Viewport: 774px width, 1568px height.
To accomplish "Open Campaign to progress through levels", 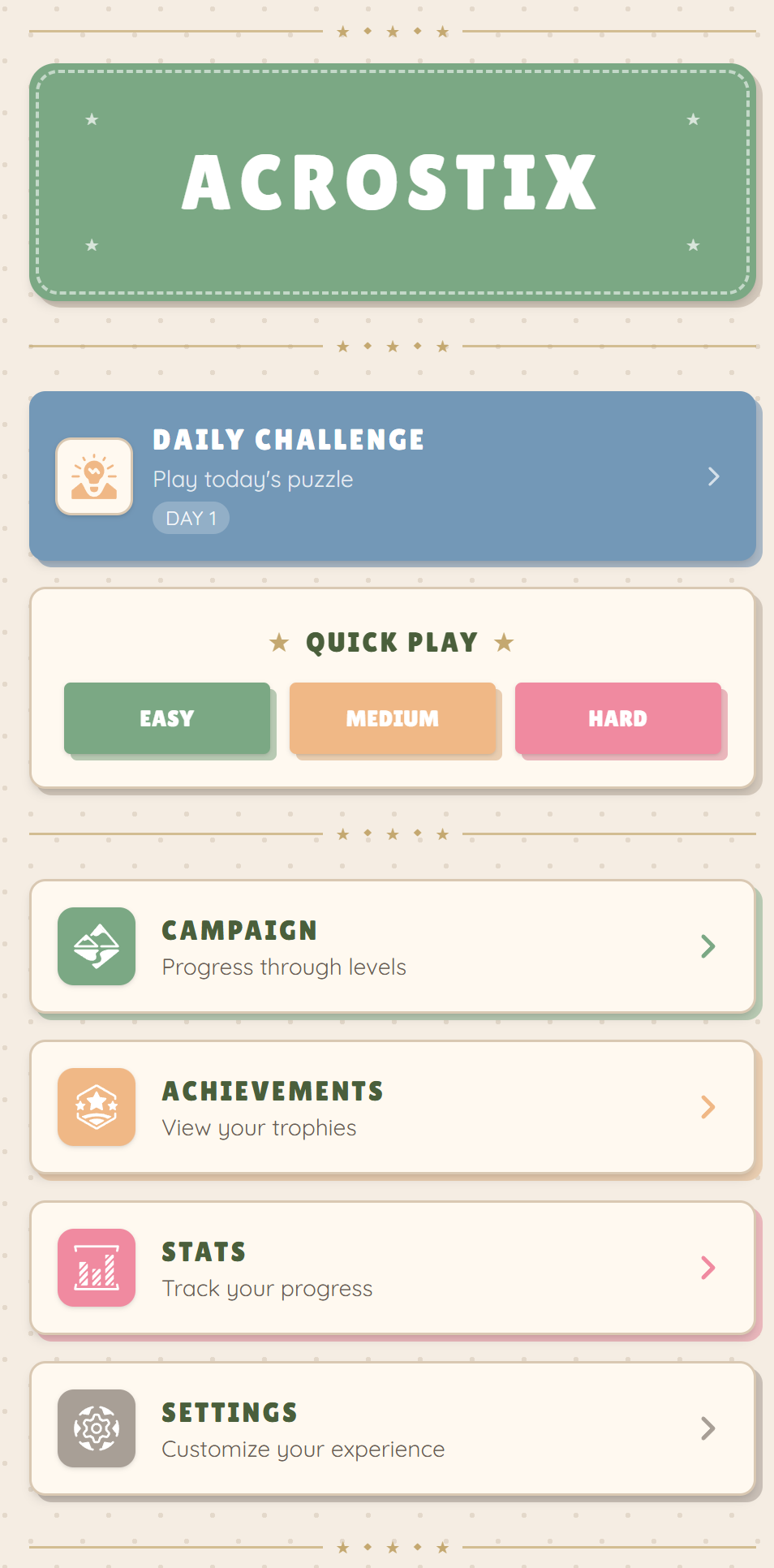I will coord(393,946).
